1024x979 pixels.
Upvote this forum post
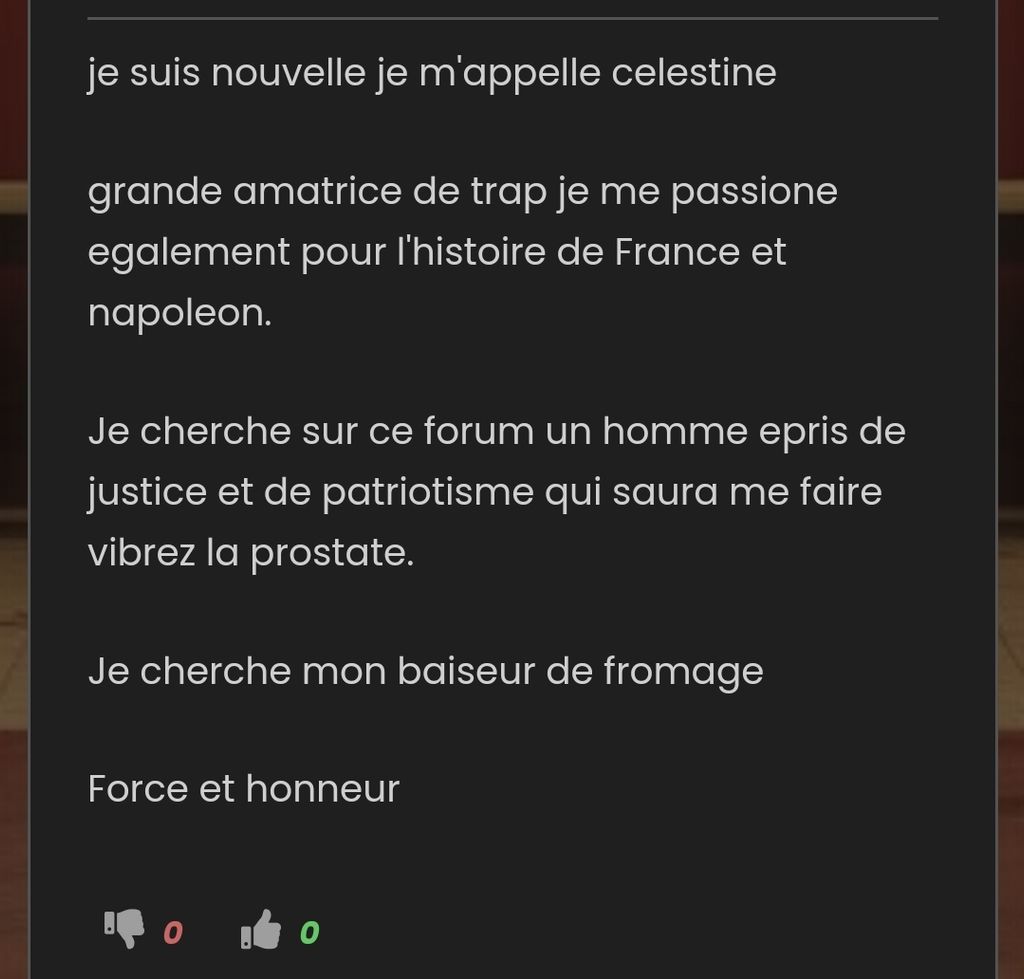(261, 929)
